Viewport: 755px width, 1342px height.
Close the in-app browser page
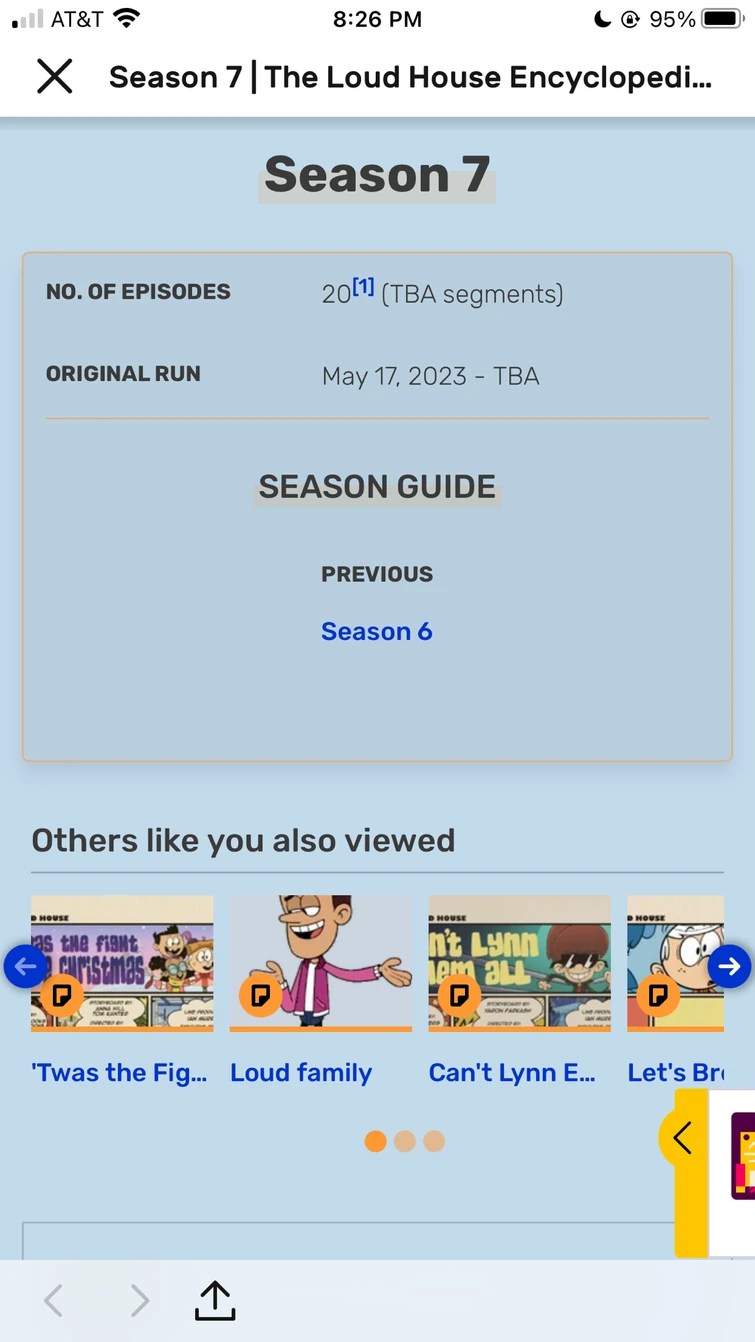click(x=54, y=76)
